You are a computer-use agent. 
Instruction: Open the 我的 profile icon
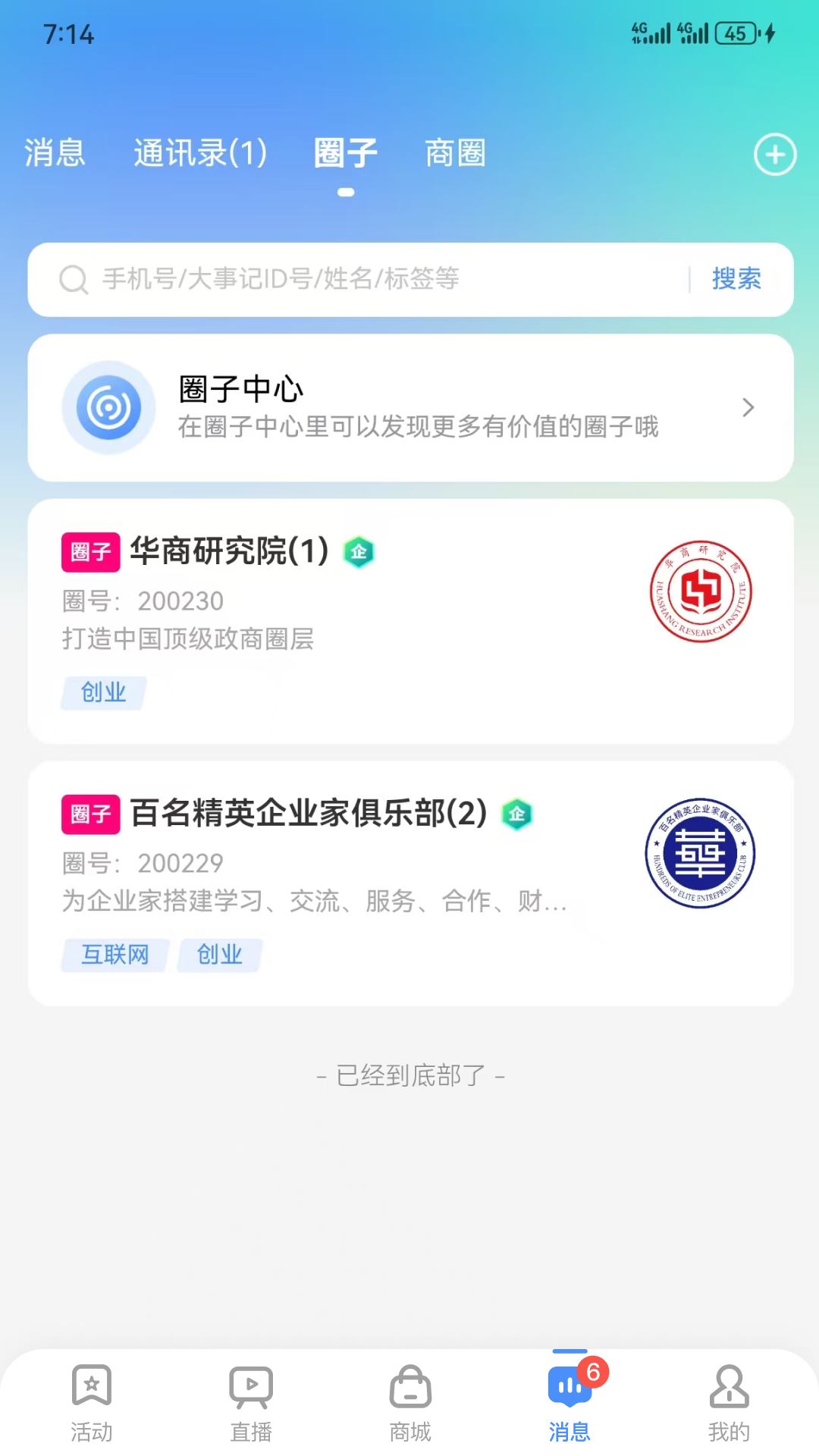coord(728,1389)
